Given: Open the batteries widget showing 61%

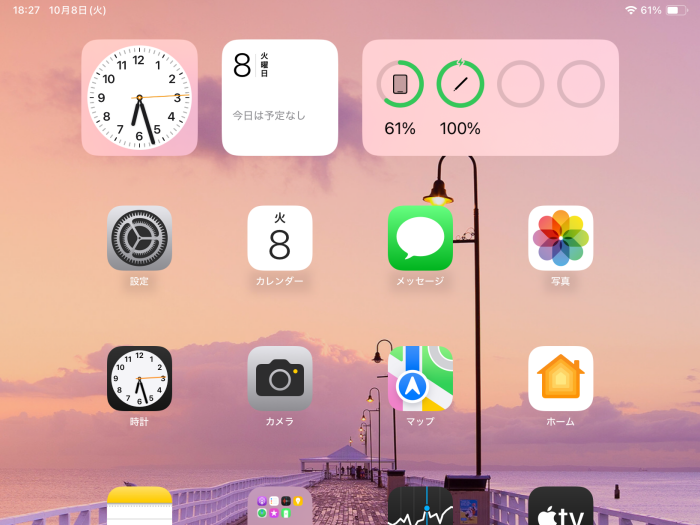Looking at the screenshot, I should coord(490,98).
